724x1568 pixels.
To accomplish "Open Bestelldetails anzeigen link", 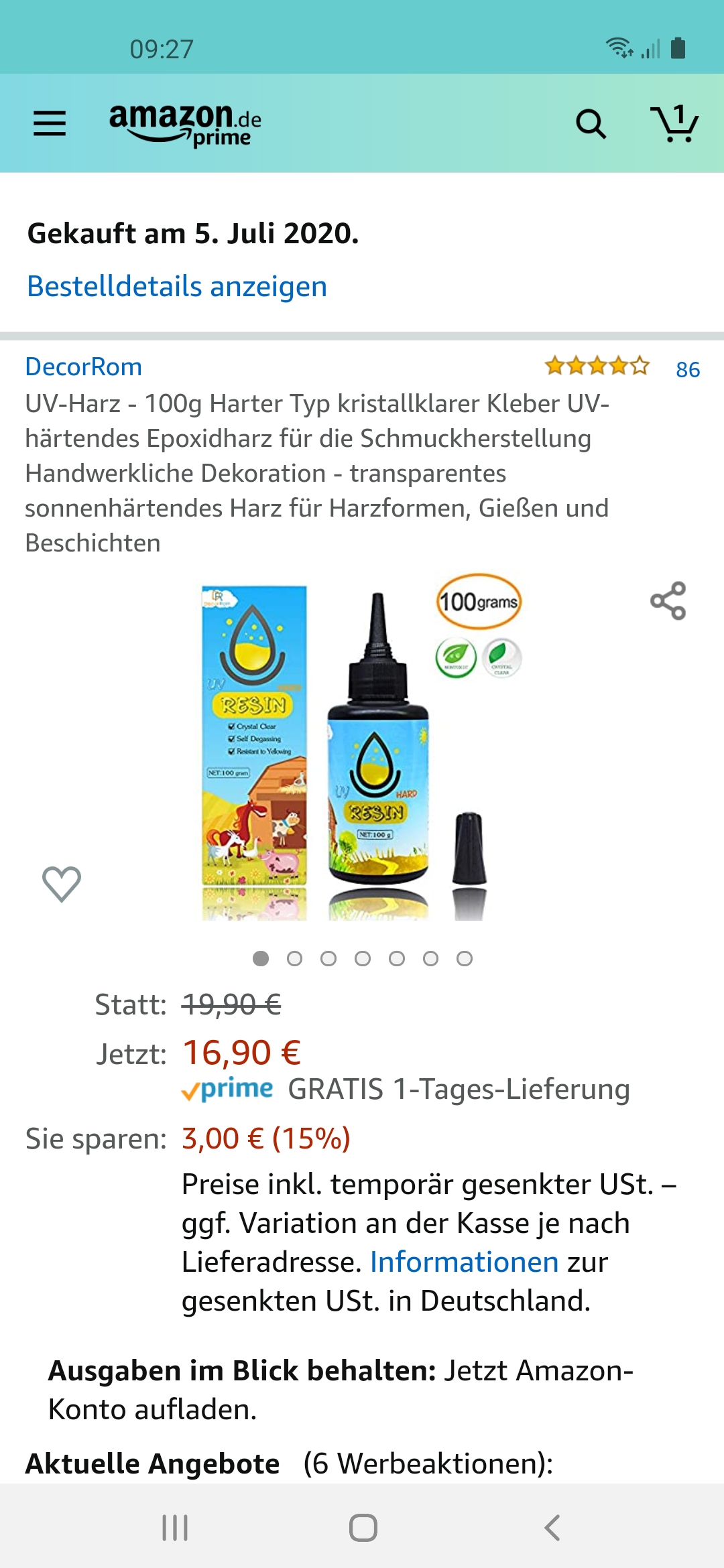I will [177, 287].
